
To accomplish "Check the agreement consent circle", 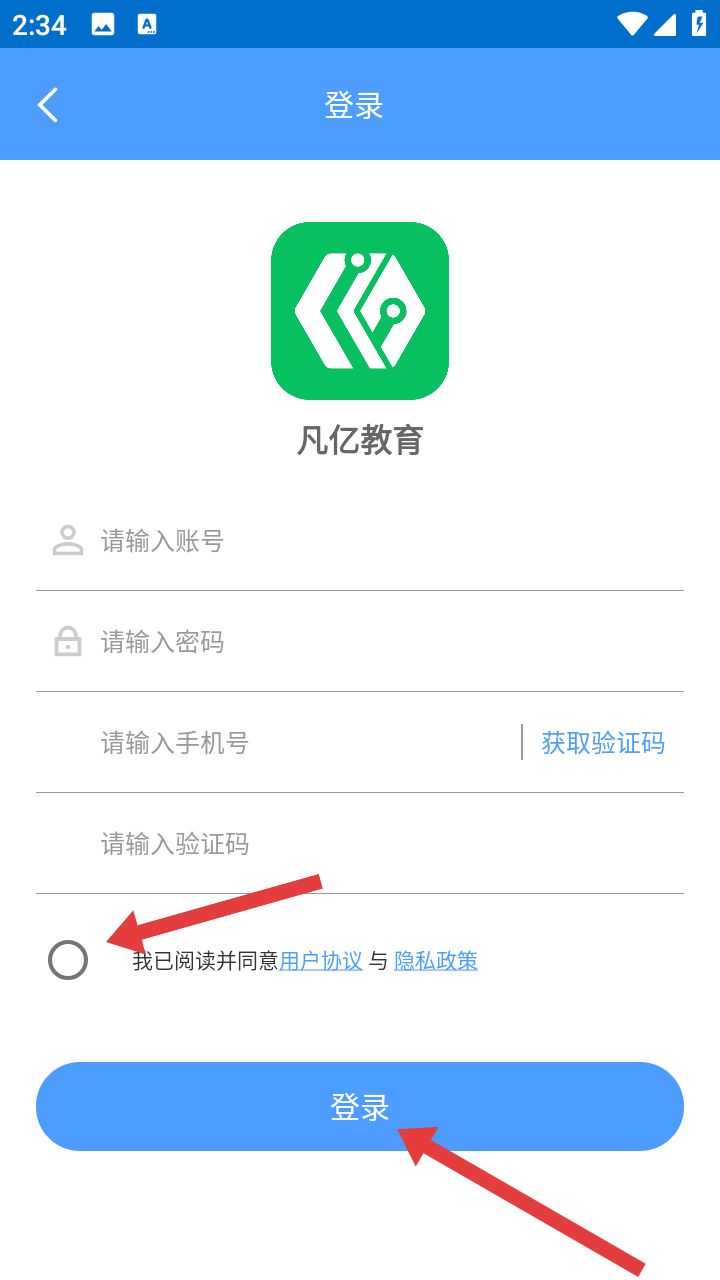I will (68, 960).
